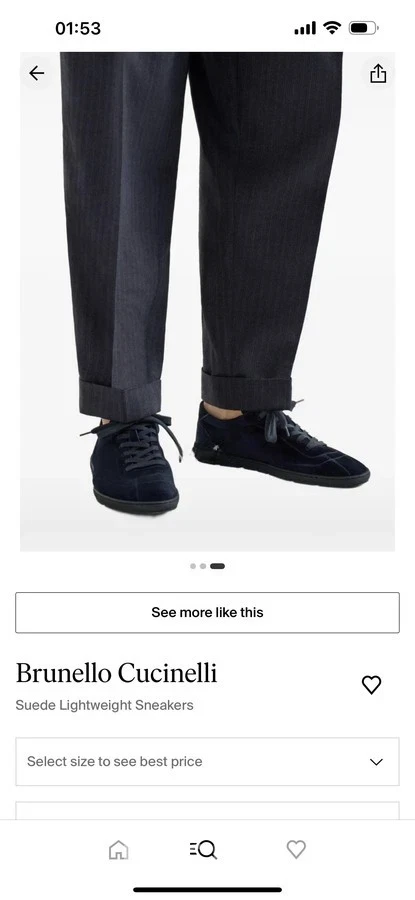Viewport: 415px width, 900px height.
Task: Share this Brunello Cucinelli product
Action: click(378, 73)
